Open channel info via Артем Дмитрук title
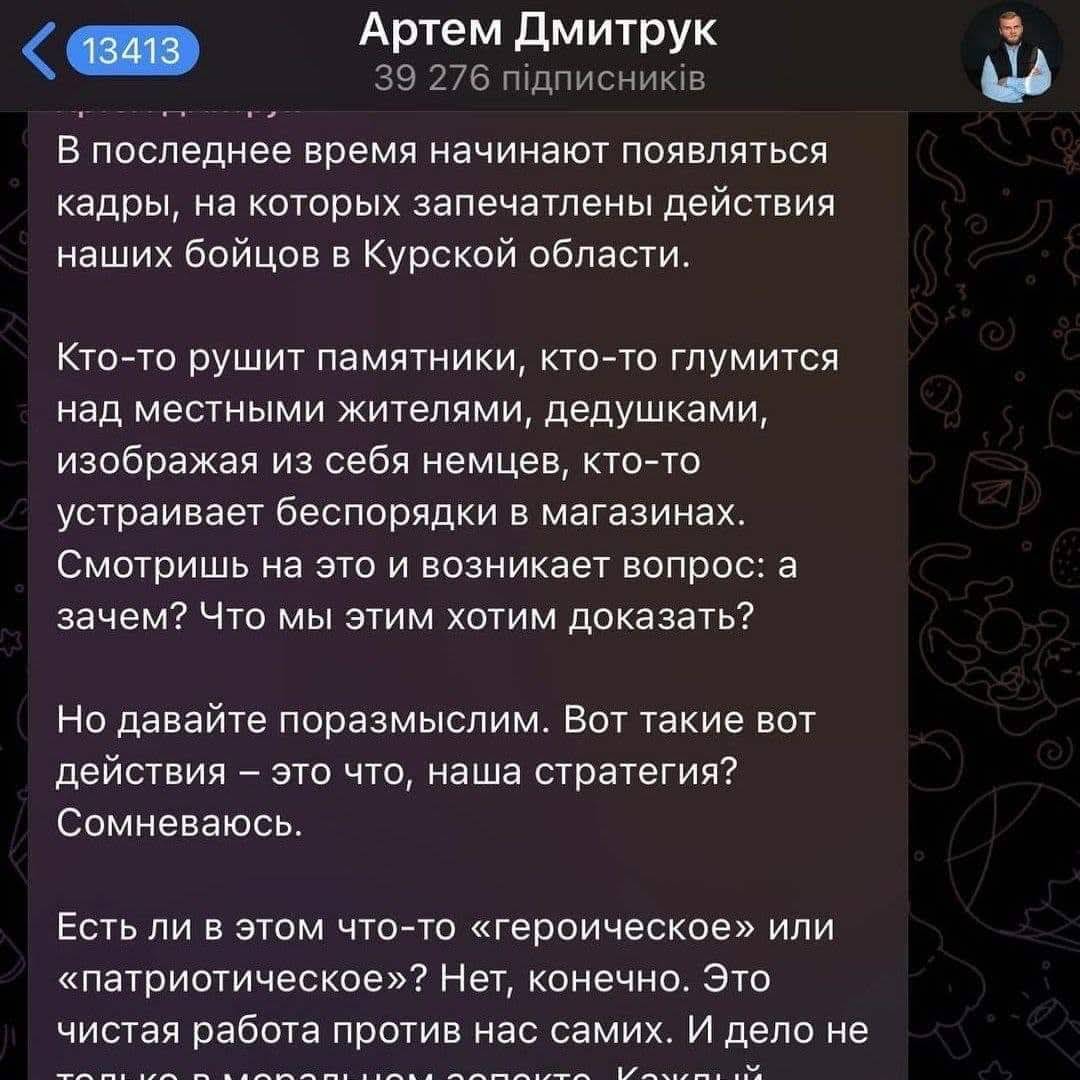 (x=538, y=34)
